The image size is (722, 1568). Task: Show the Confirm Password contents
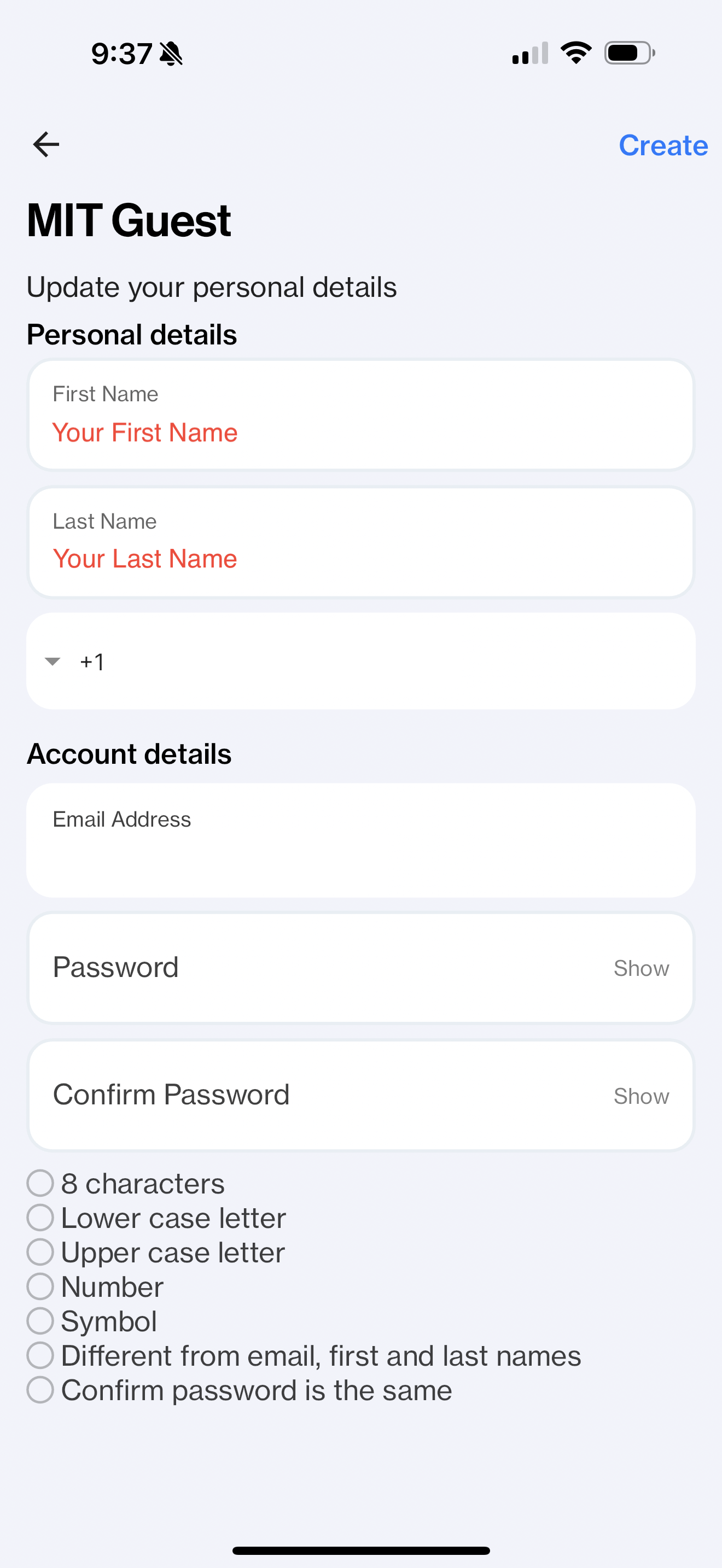coord(641,1096)
